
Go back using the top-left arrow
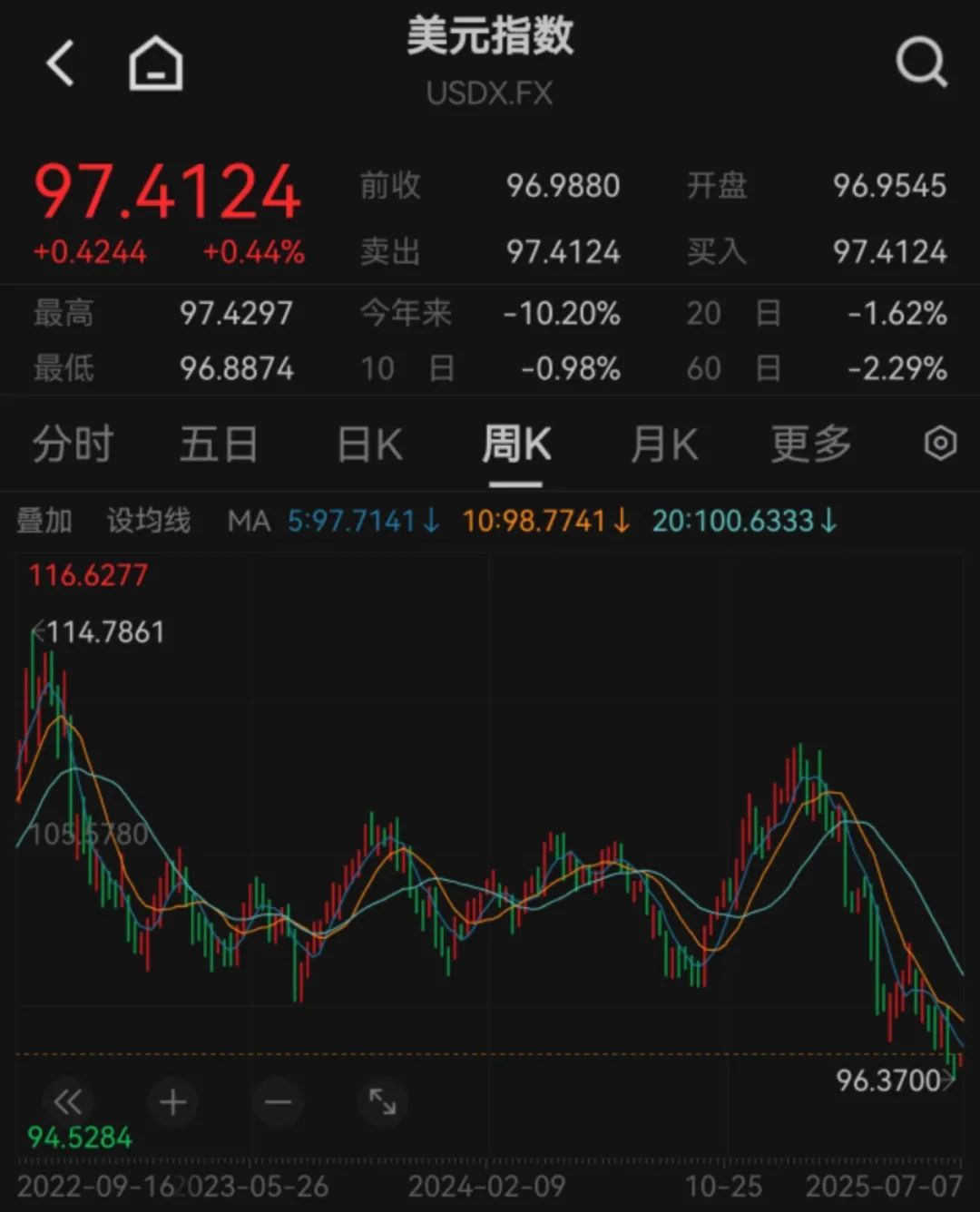point(60,64)
